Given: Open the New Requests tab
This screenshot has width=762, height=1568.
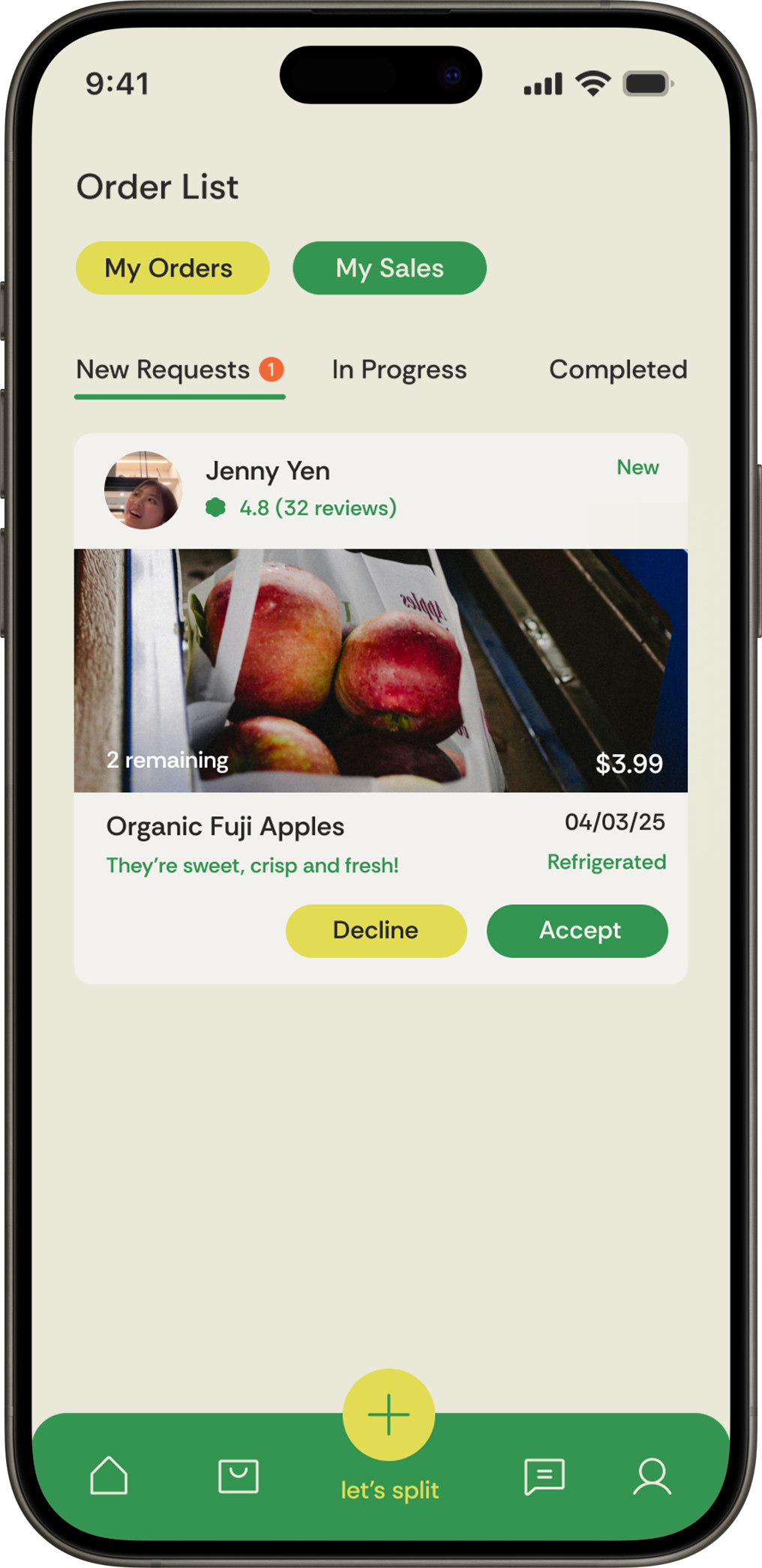Looking at the screenshot, I should pyautogui.click(x=179, y=370).
